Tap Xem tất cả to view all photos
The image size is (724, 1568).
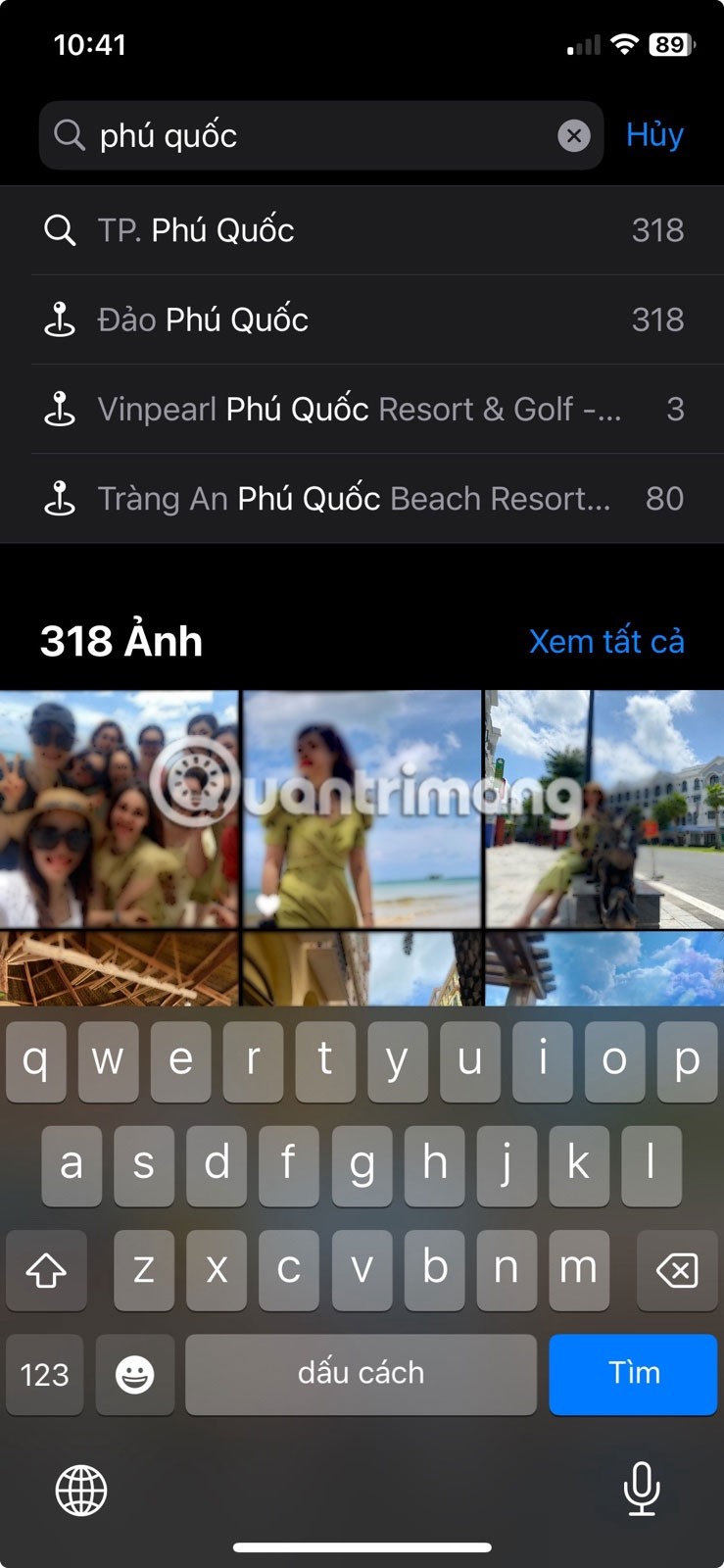tap(606, 641)
